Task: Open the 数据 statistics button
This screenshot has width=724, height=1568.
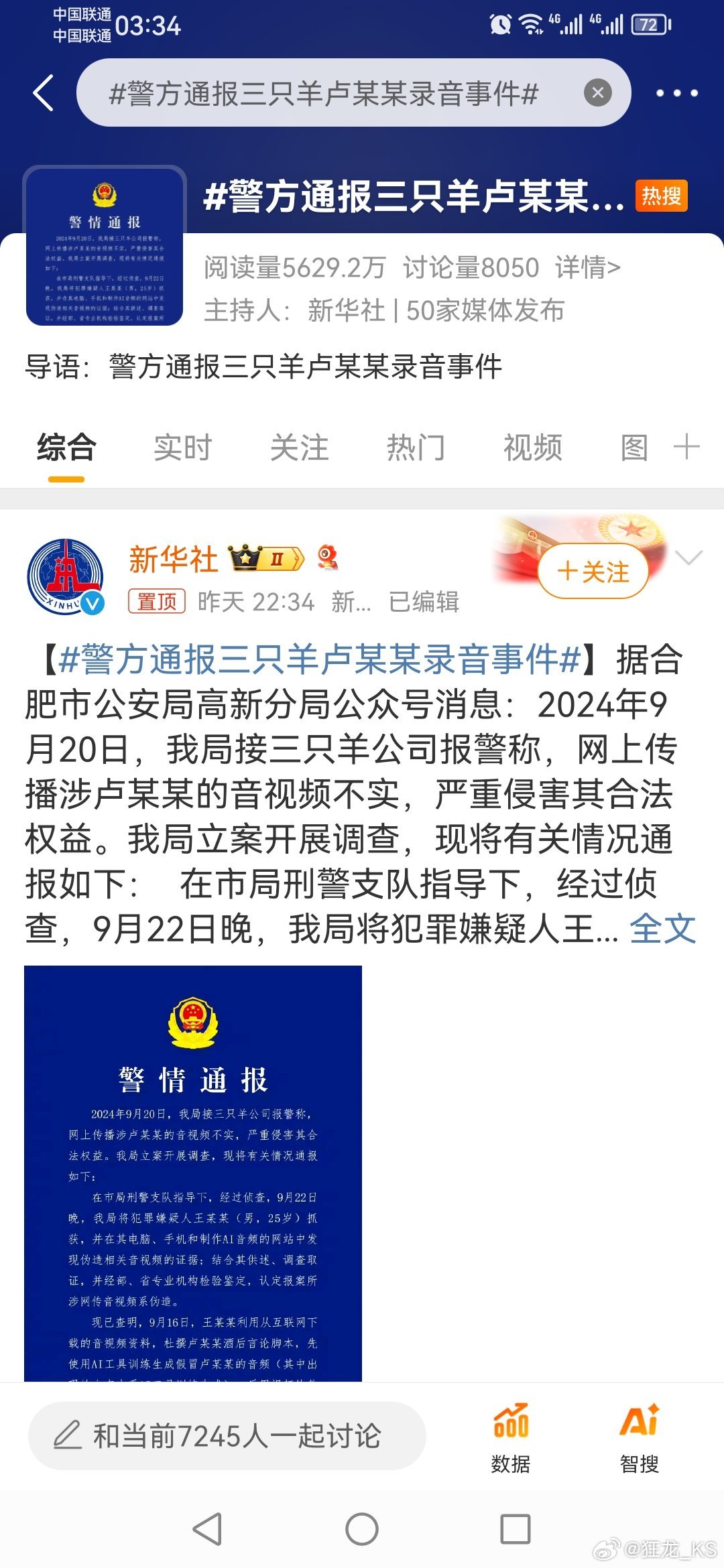Action: tap(511, 1437)
